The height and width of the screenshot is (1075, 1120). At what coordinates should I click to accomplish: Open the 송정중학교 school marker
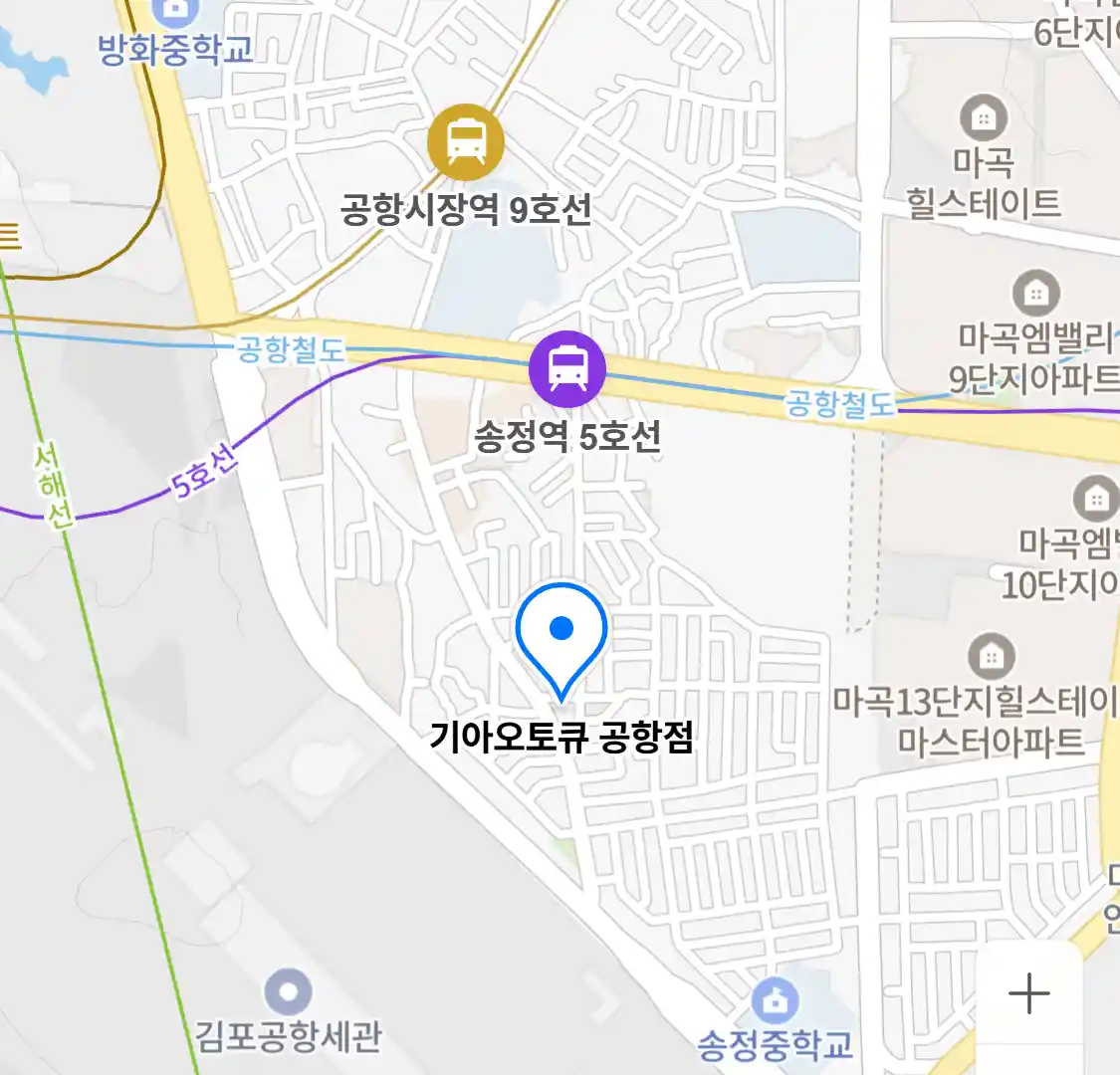(775, 1001)
